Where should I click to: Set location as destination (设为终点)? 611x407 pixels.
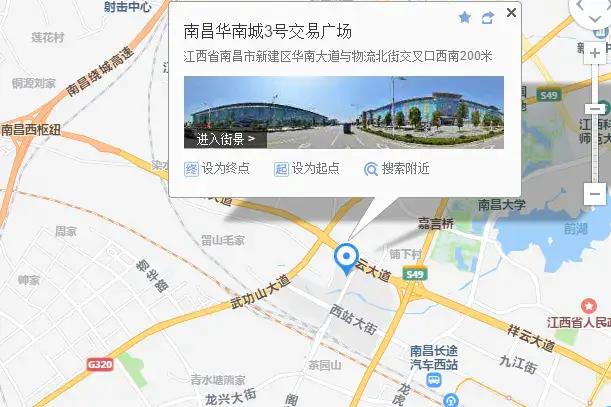pos(217,169)
